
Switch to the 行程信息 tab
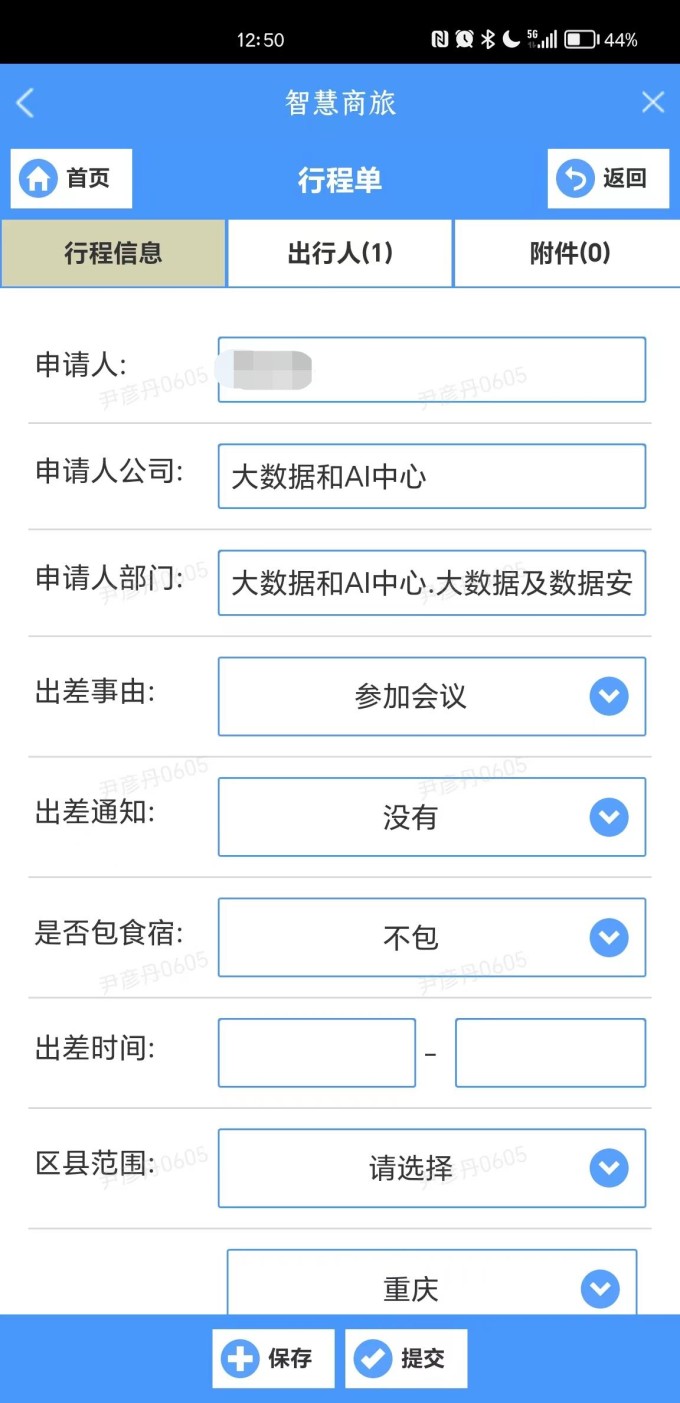[113, 253]
